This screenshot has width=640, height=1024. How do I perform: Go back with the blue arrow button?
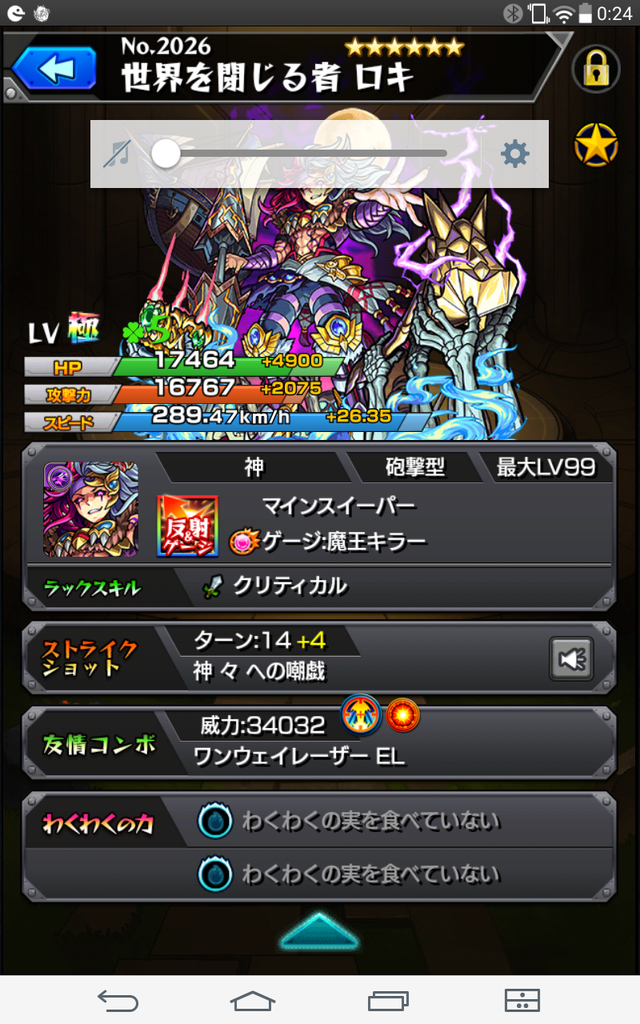click(x=55, y=69)
